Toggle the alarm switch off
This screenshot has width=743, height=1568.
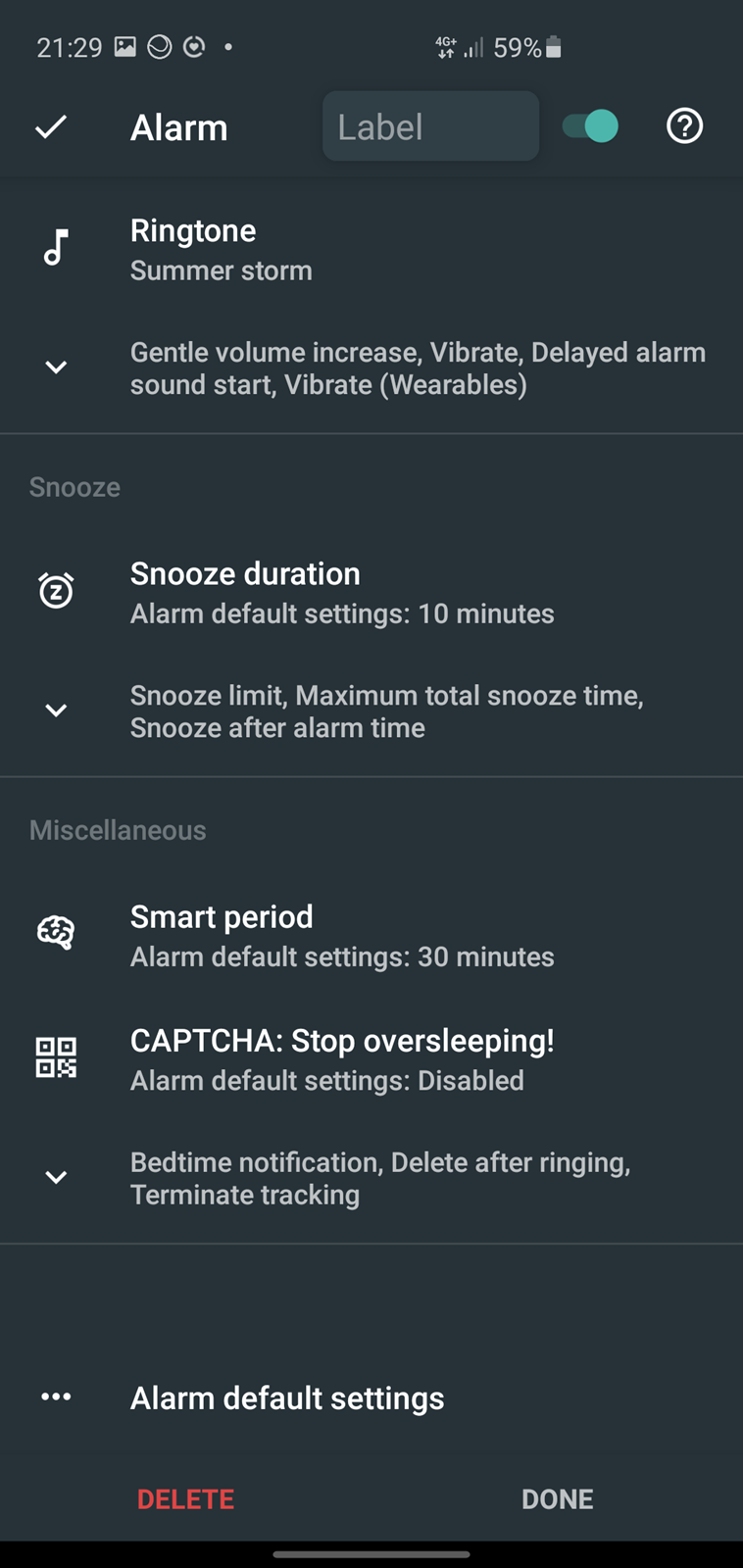(x=590, y=126)
